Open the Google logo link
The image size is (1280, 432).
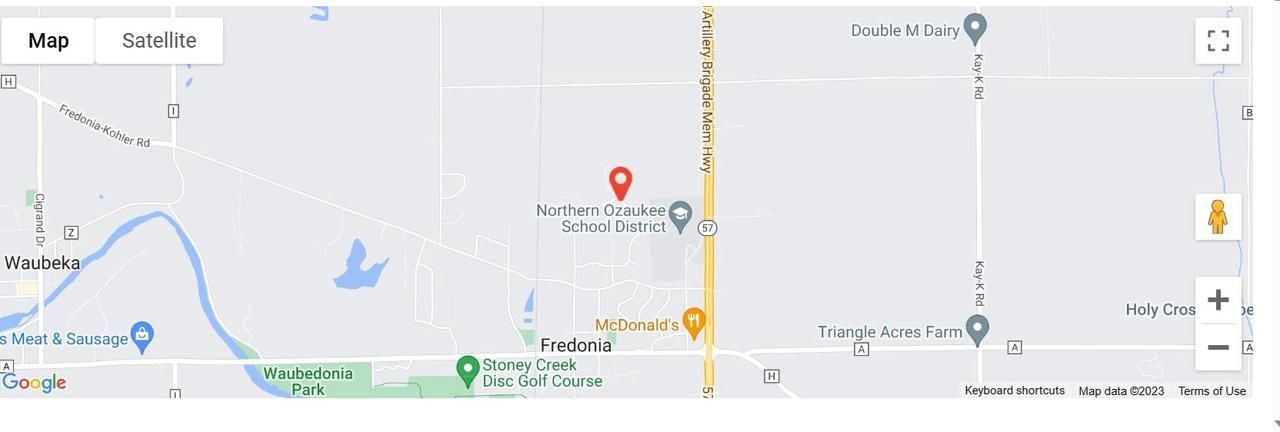[34, 383]
